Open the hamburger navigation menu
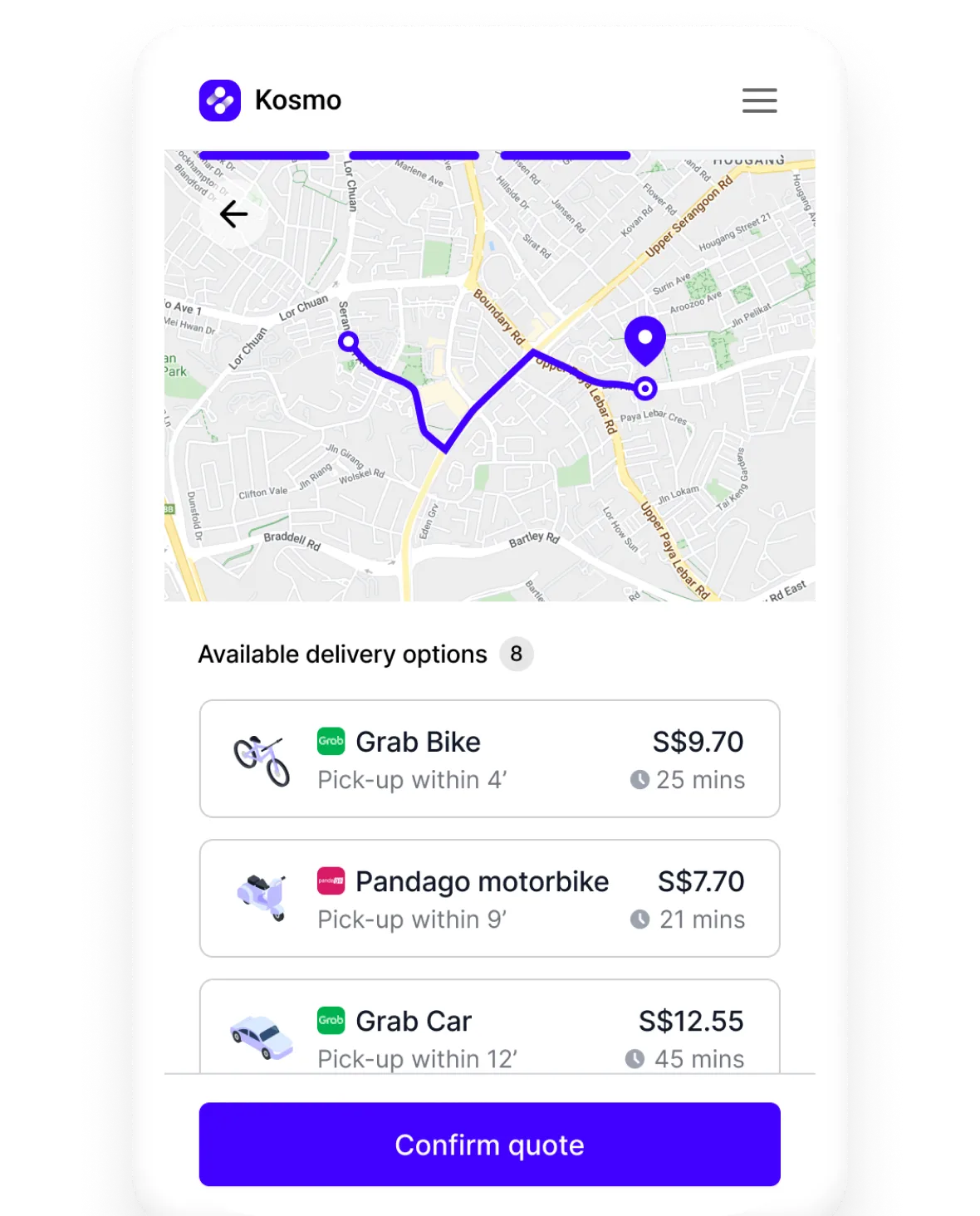The width and height of the screenshot is (980, 1216). 758,101
